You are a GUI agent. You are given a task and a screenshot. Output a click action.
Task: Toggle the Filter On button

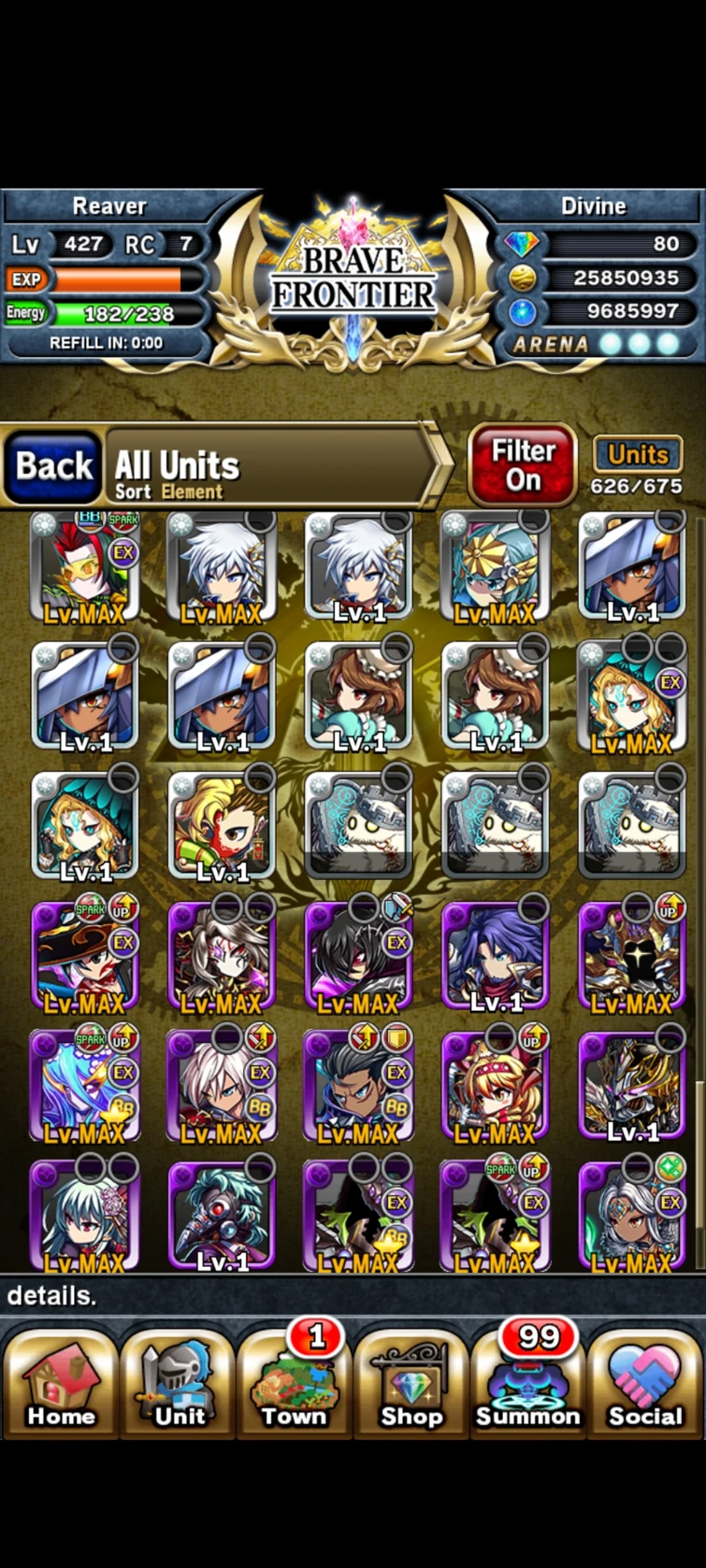[523, 465]
